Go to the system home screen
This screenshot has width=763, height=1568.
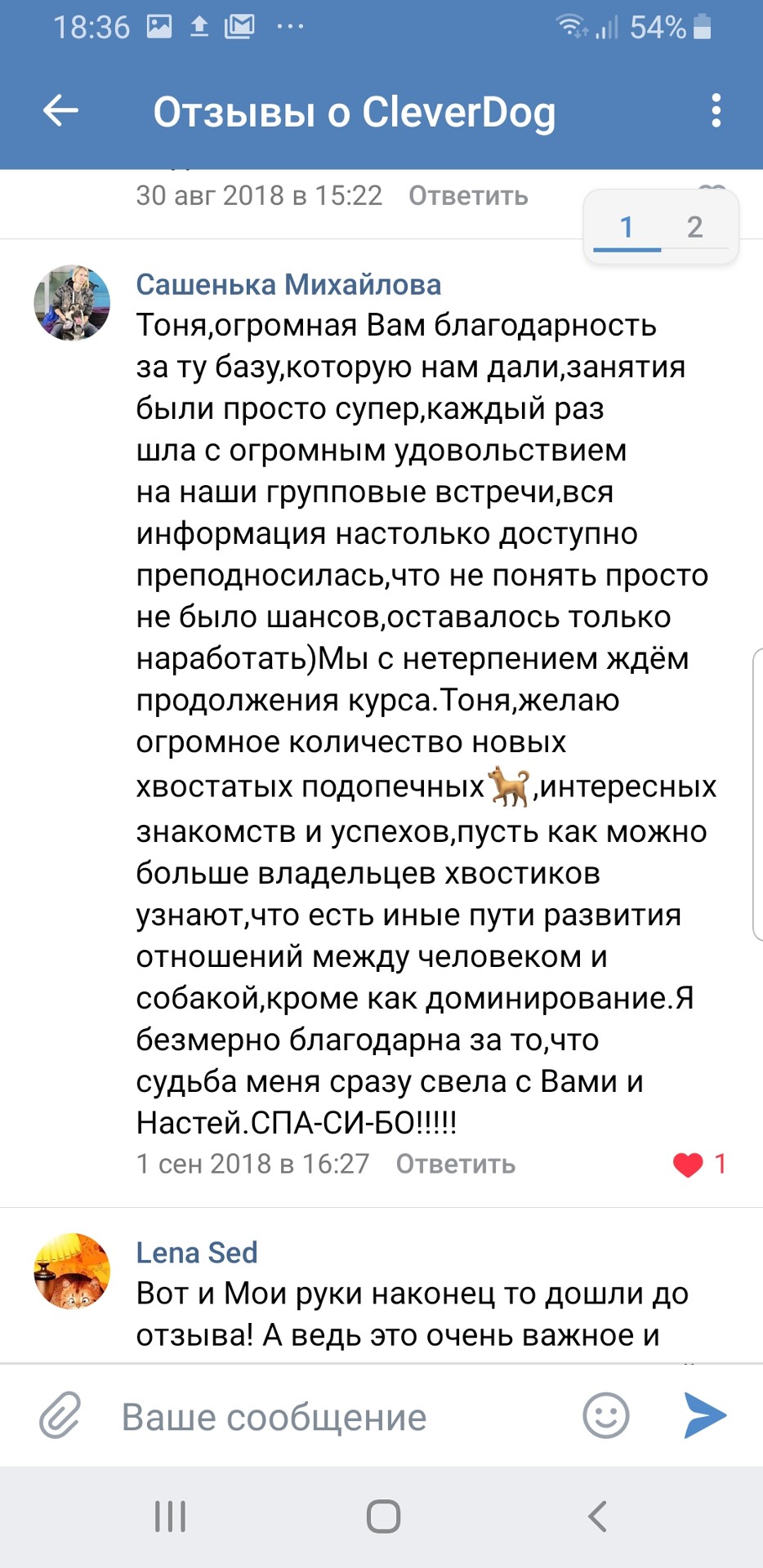(x=382, y=1517)
